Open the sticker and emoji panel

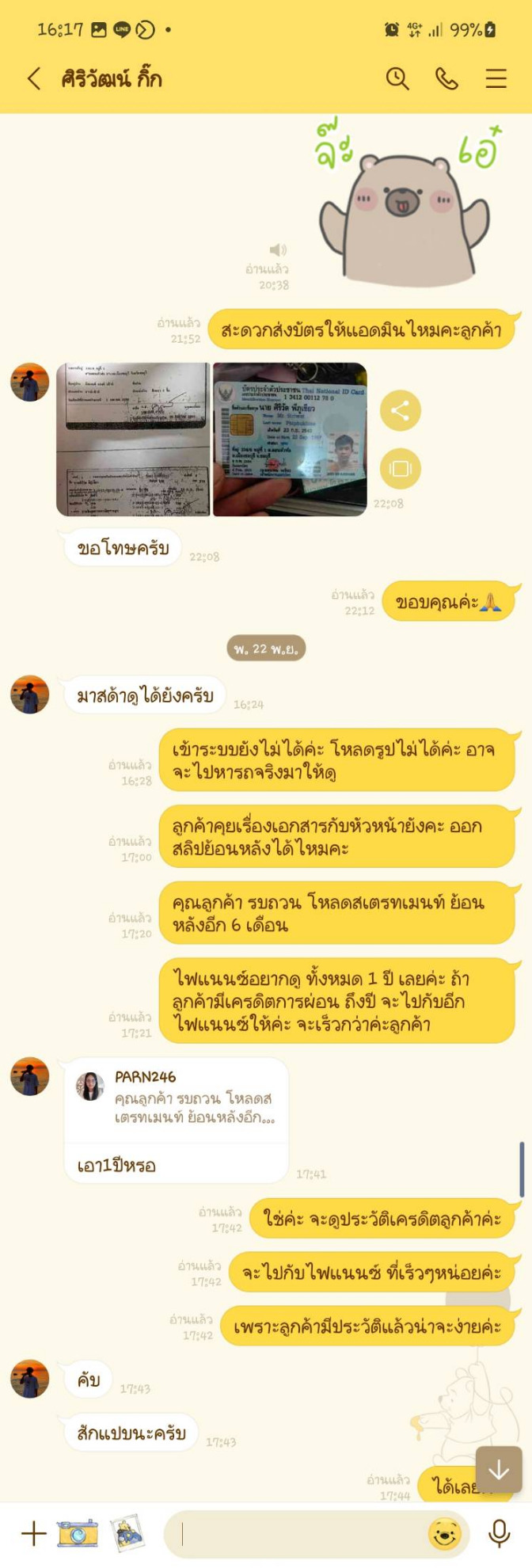pos(445,1535)
